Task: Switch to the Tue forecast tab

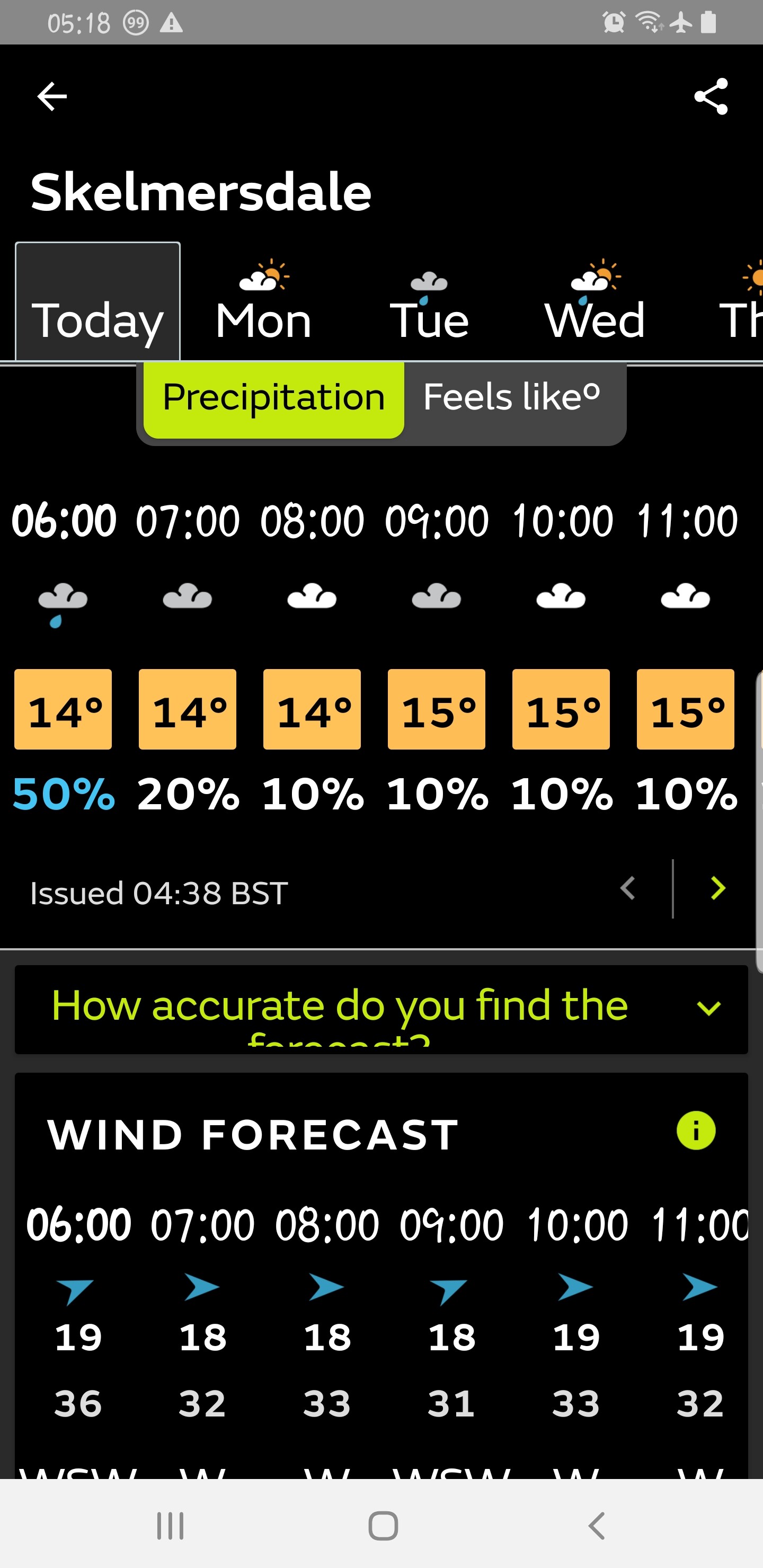Action: [429, 302]
